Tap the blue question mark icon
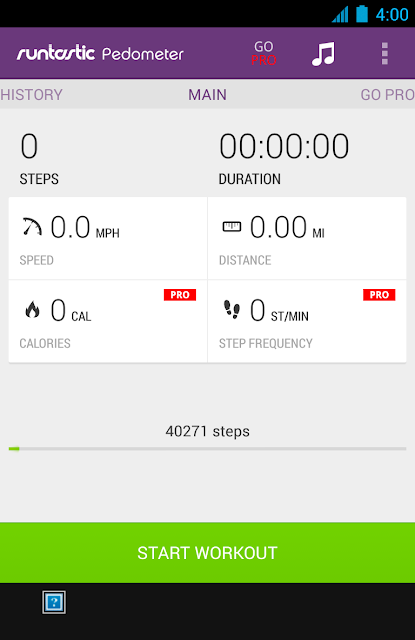The image size is (415, 640). point(54,602)
